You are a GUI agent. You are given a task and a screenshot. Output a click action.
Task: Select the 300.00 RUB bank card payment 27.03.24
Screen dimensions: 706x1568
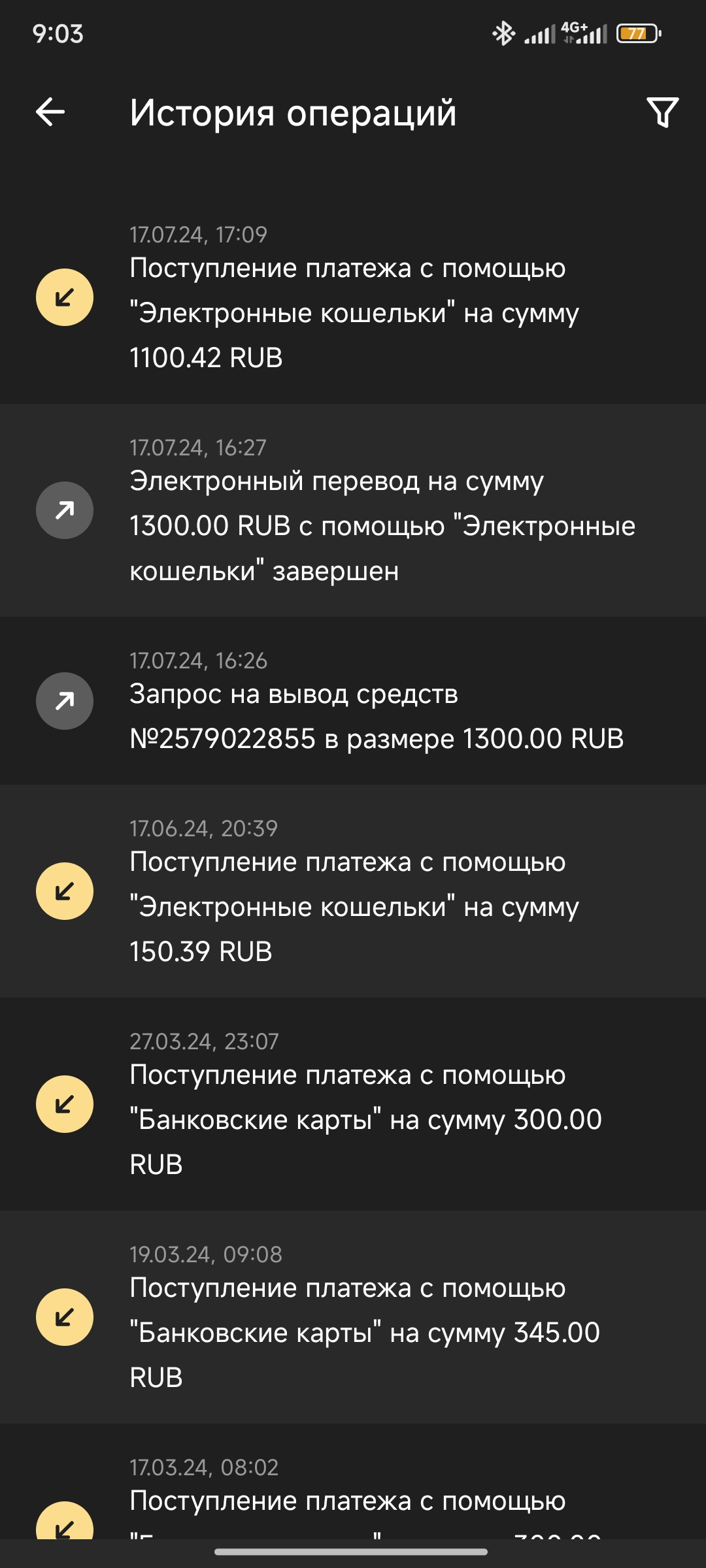353,1104
